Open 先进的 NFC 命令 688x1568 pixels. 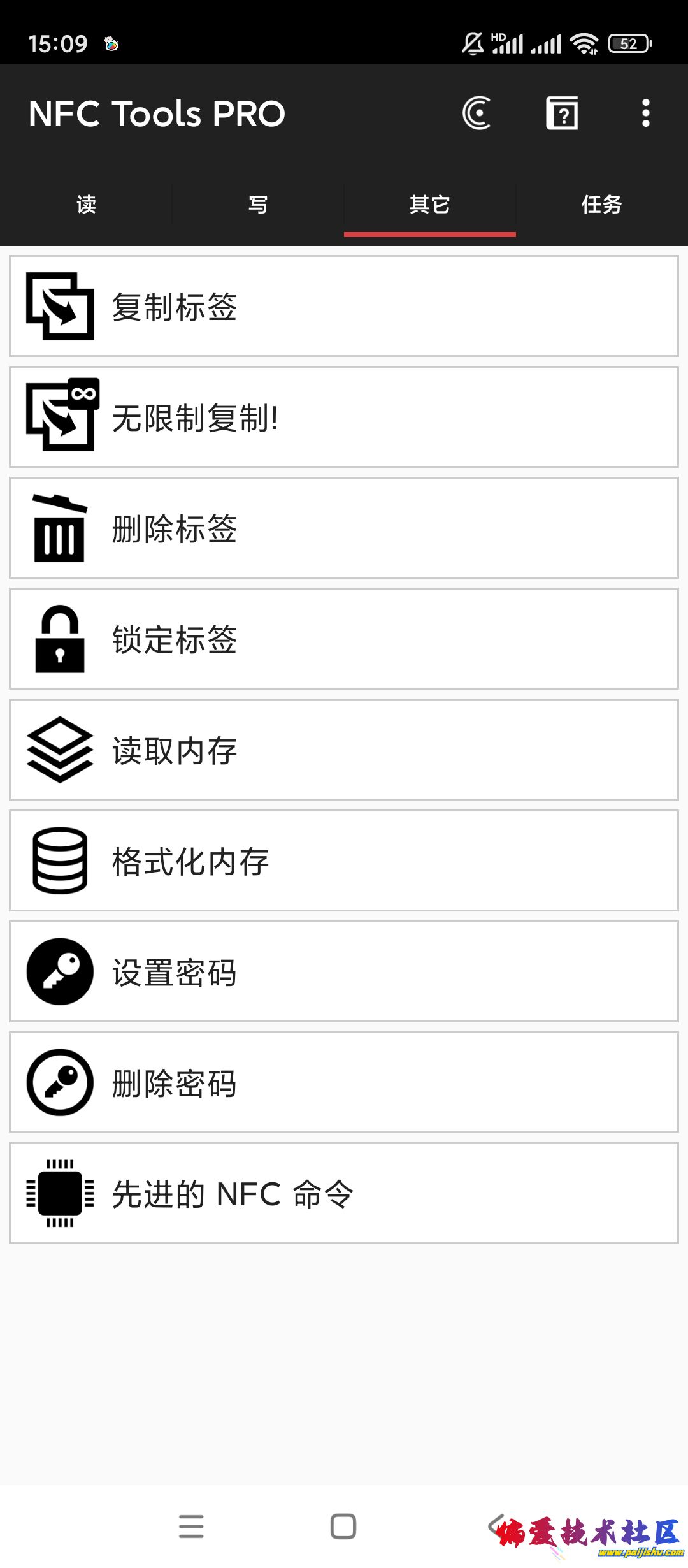344,1194
